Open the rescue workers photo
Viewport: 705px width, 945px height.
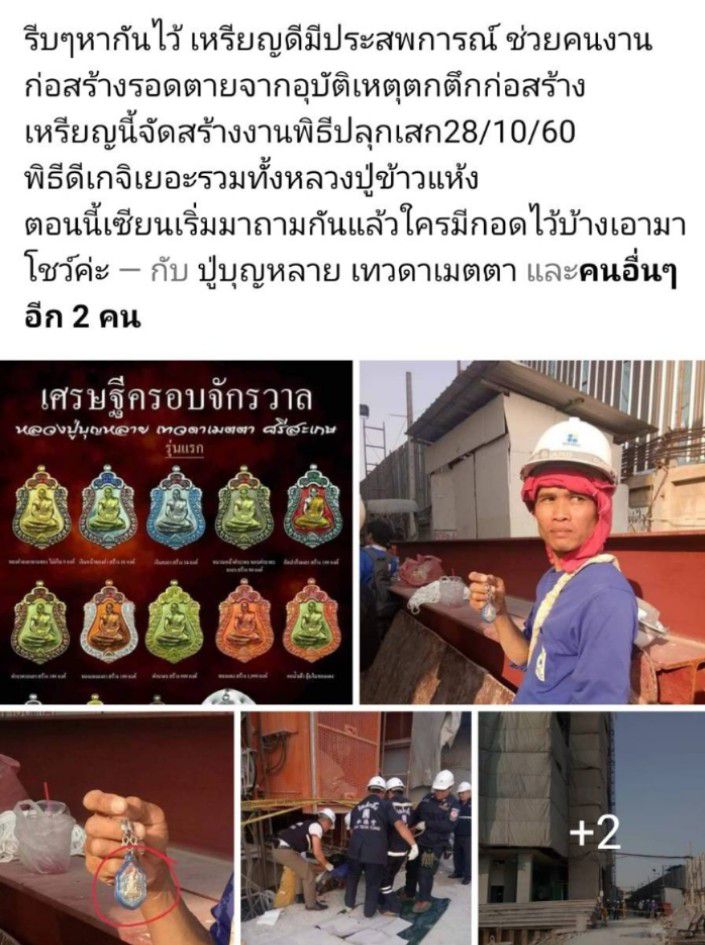[x=356, y=828]
